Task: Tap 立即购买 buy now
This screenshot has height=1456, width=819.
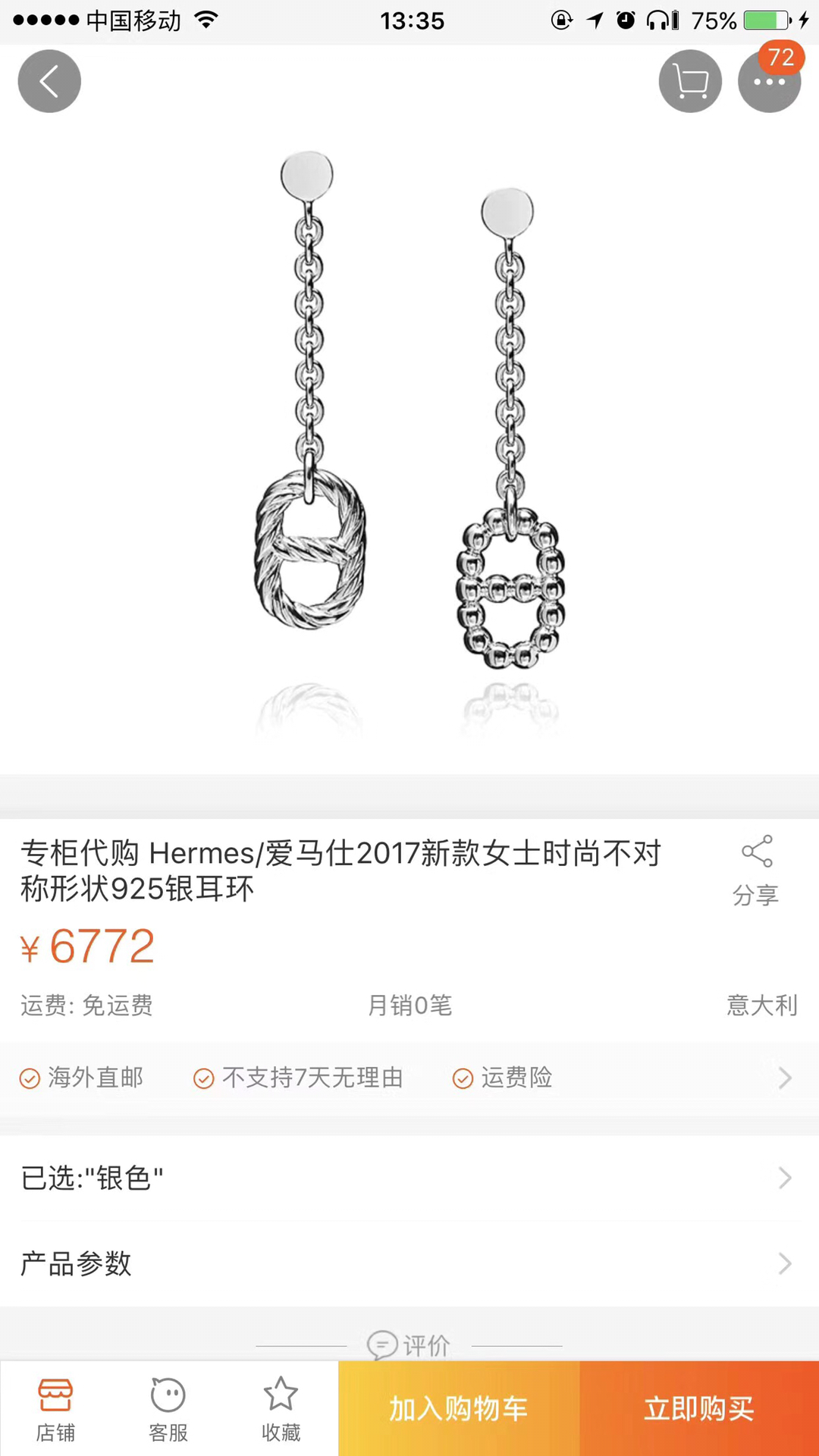Action: click(x=699, y=1409)
